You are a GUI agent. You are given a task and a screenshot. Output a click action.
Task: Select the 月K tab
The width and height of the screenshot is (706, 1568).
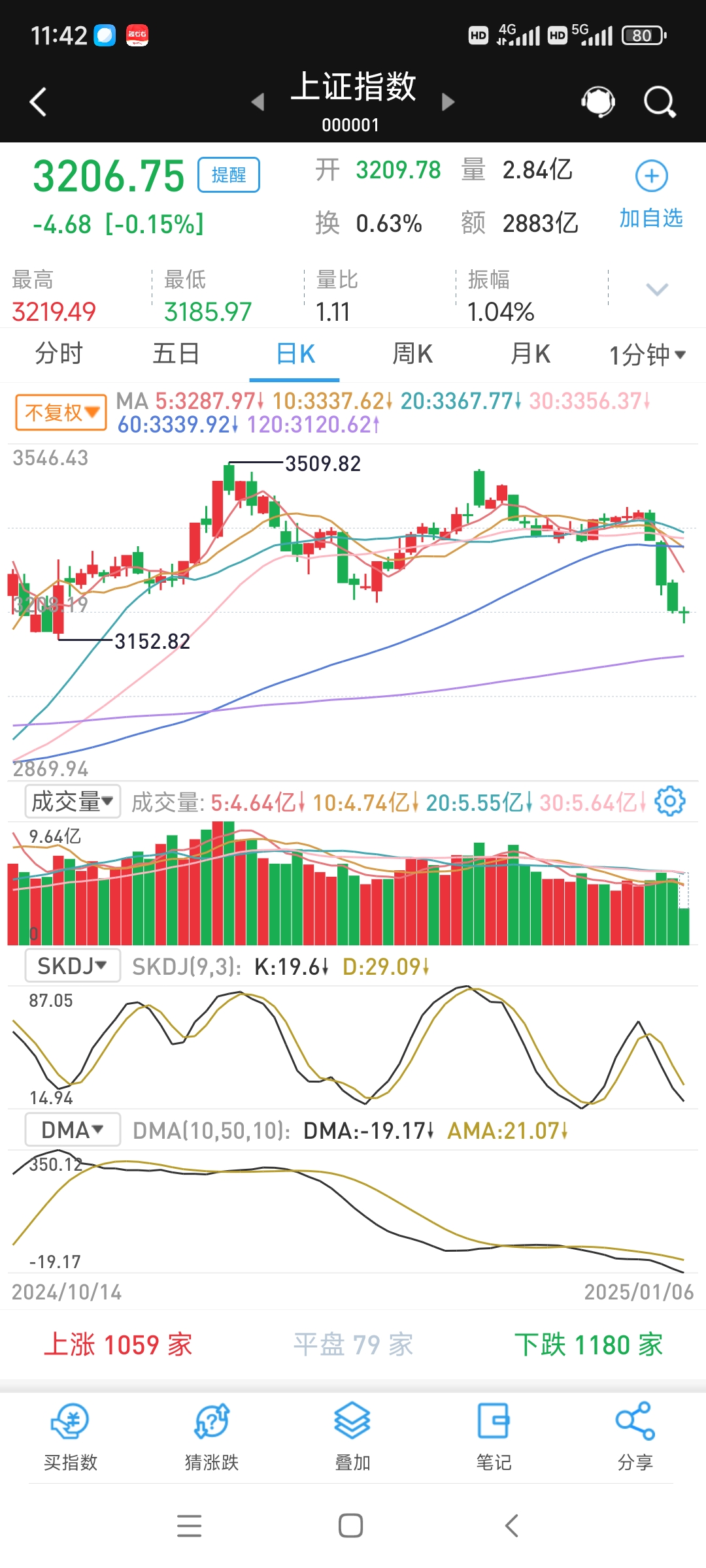[x=529, y=354]
